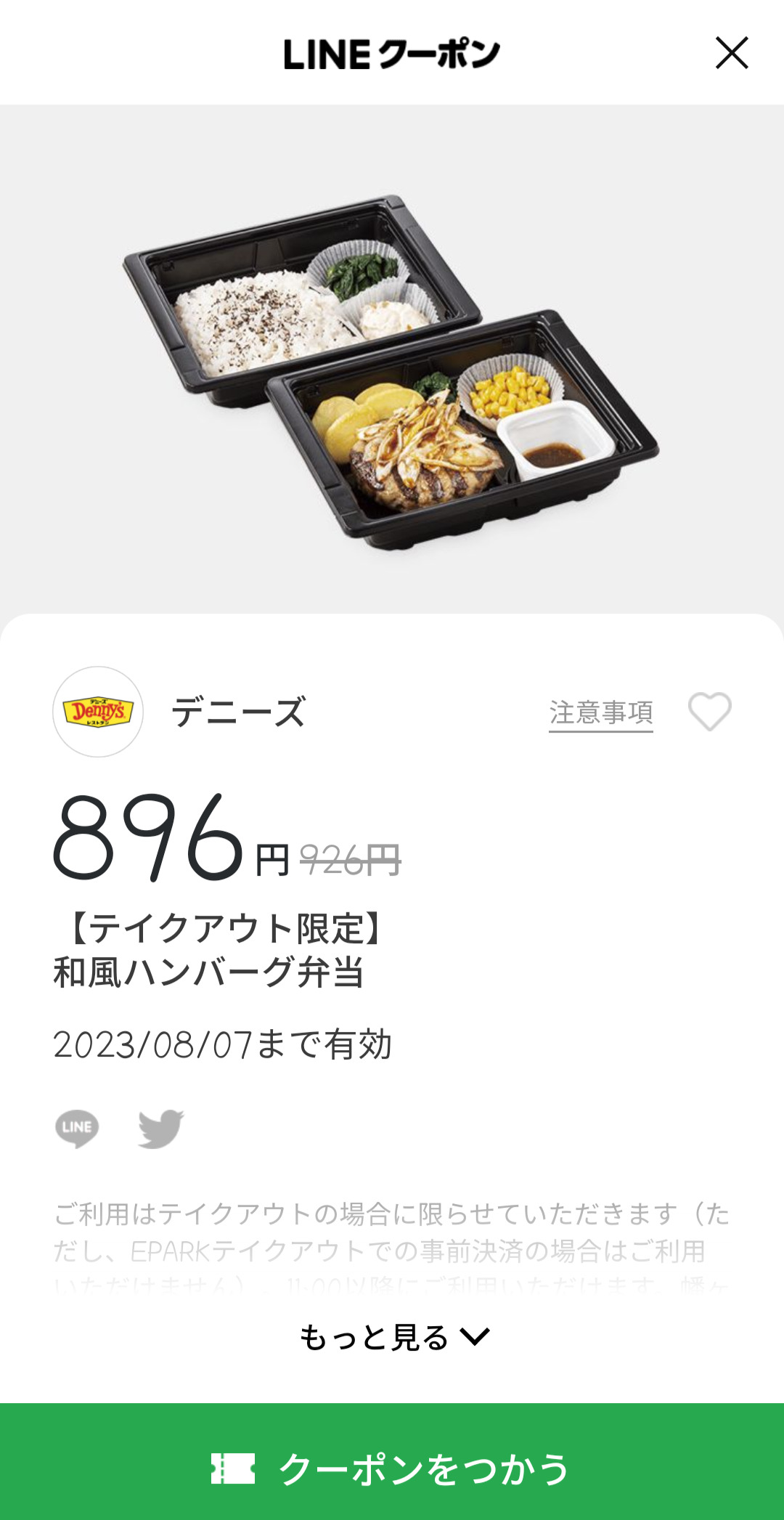This screenshot has height=1520, width=784.
Task: Close the LINE coupon screen
Action: [731, 53]
